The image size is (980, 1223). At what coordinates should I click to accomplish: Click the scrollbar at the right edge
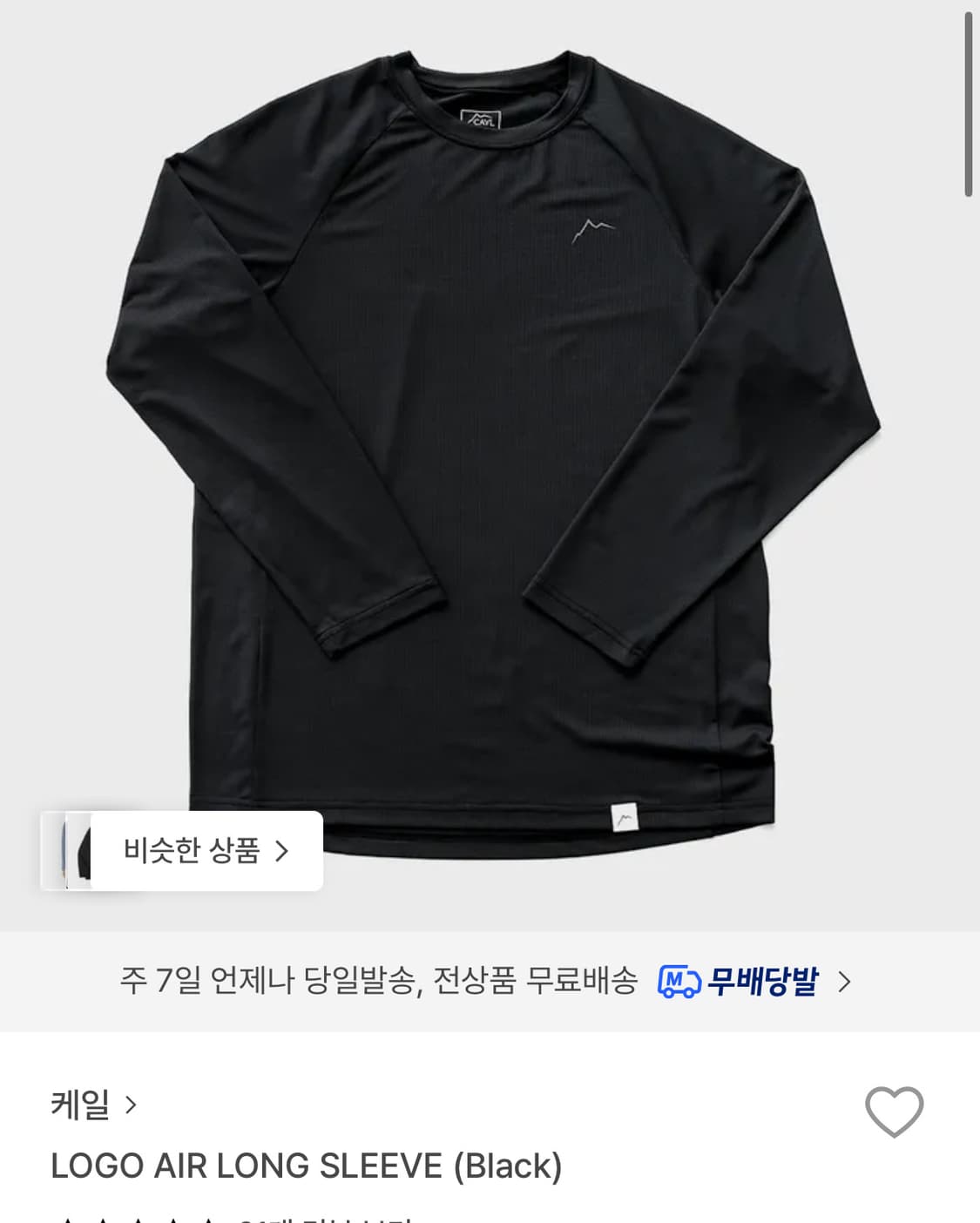[x=970, y=96]
